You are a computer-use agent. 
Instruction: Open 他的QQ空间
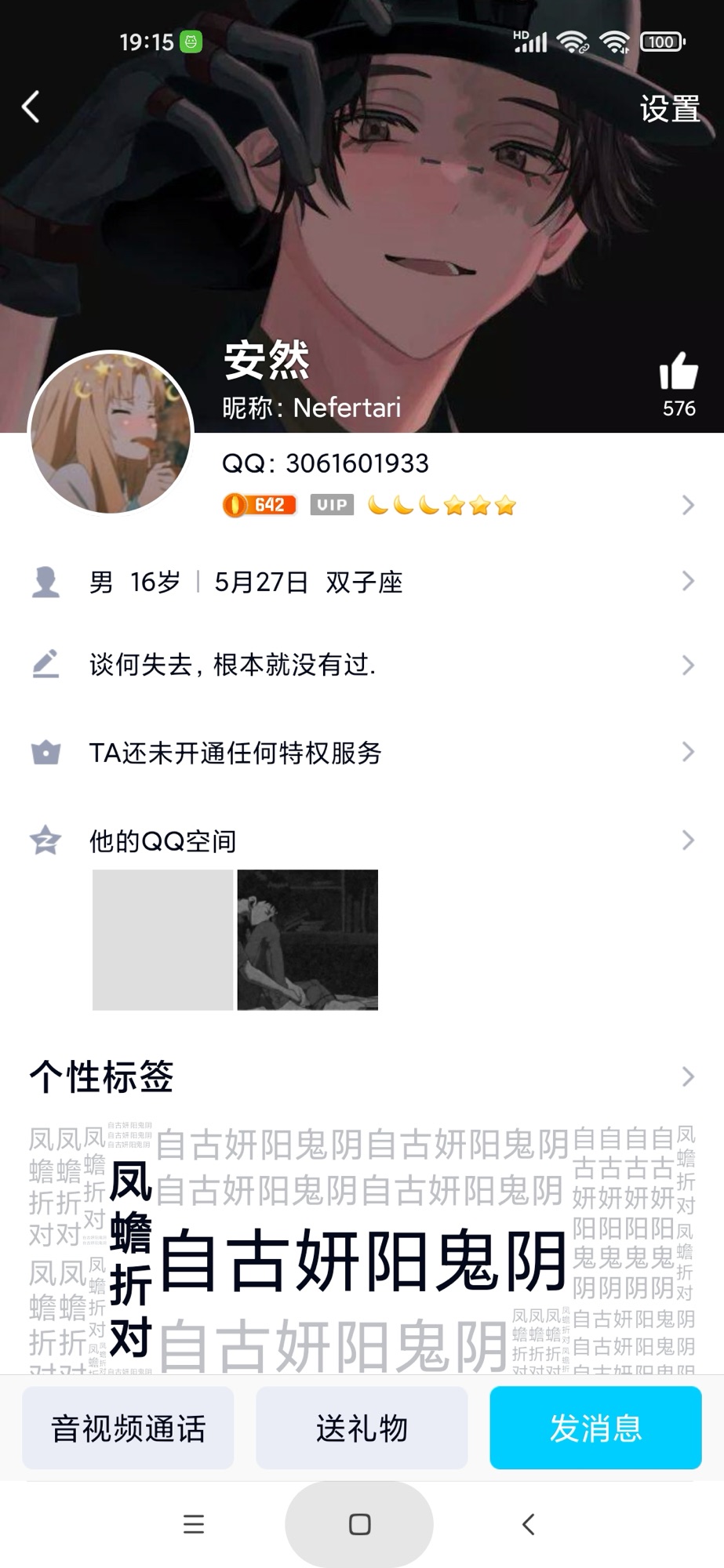tap(361, 841)
